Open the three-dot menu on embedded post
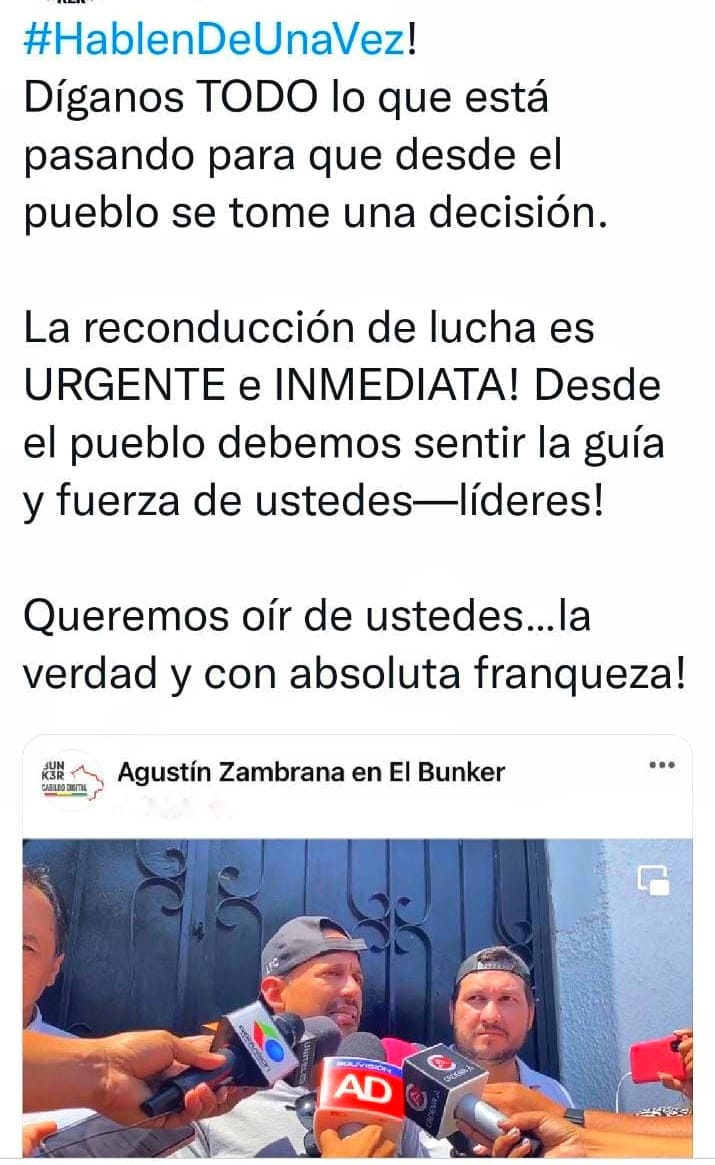The width and height of the screenshot is (715, 1165). pos(661,765)
